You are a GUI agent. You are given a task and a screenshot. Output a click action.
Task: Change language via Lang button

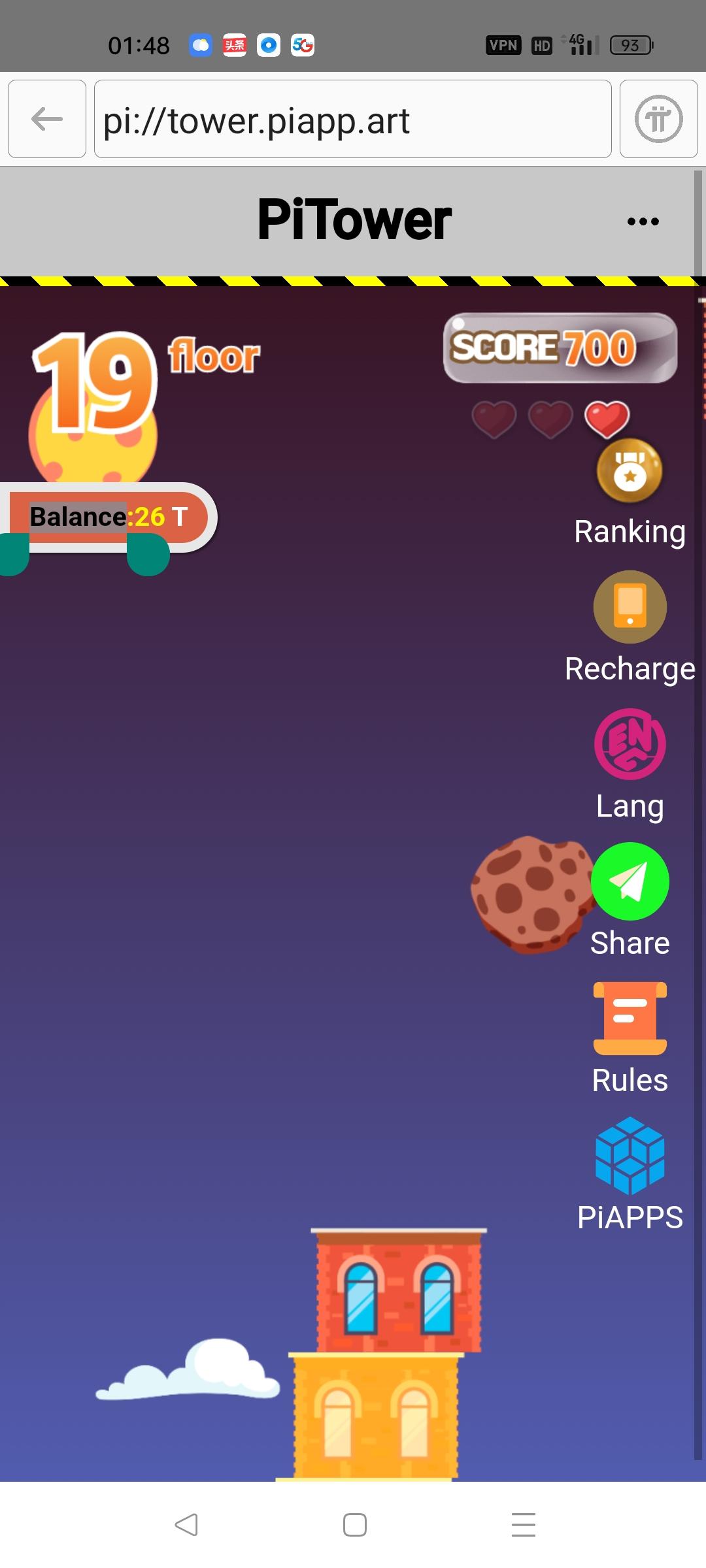pyautogui.click(x=630, y=745)
